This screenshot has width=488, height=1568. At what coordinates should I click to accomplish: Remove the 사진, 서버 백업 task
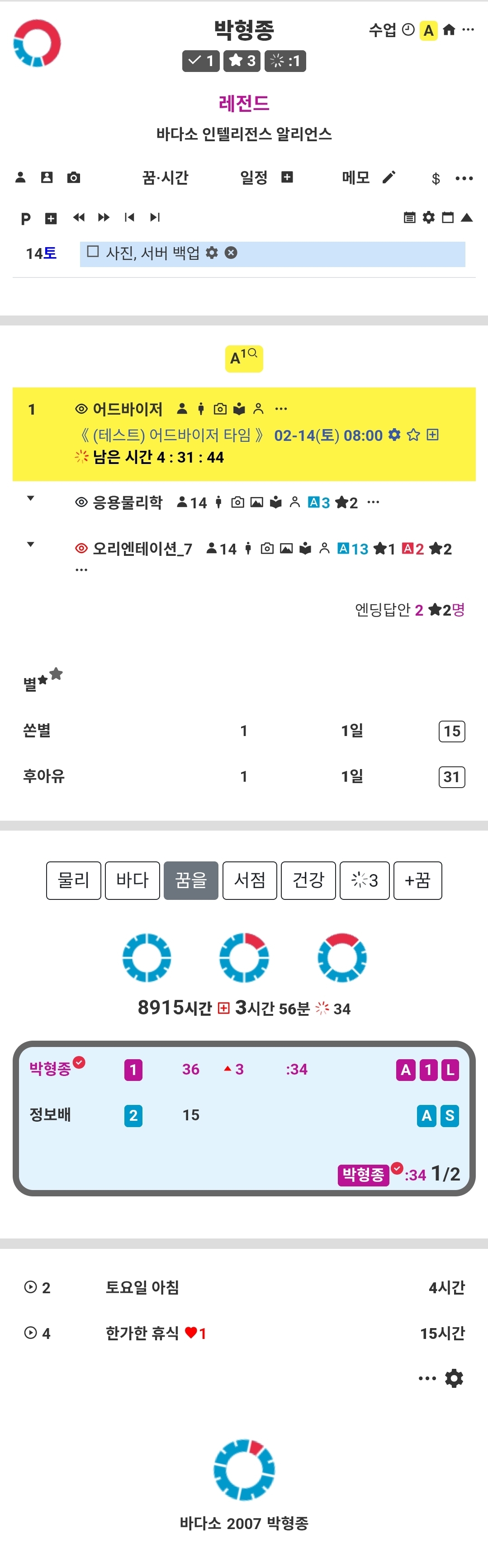231,253
